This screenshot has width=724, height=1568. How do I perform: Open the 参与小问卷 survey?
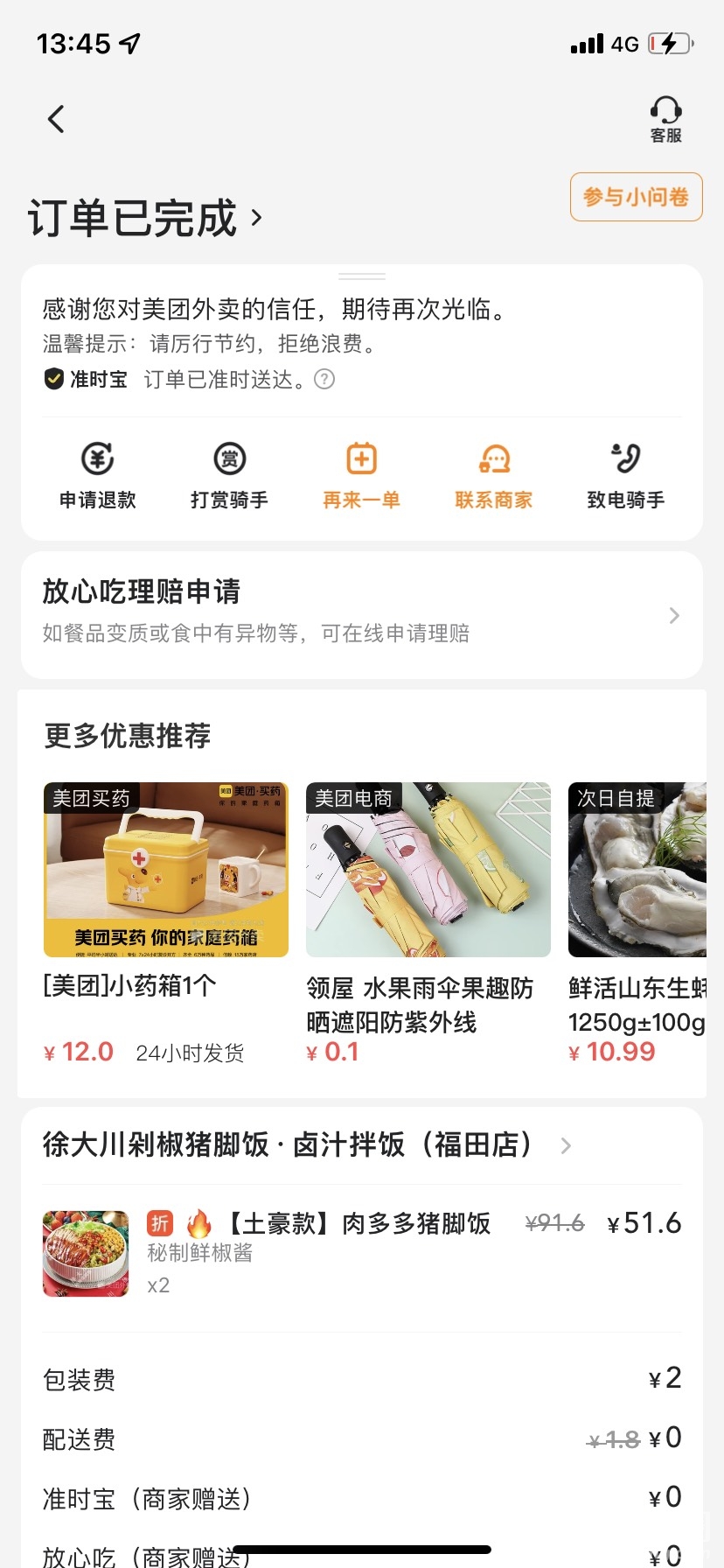pyautogui.click(x=636, y=197)
